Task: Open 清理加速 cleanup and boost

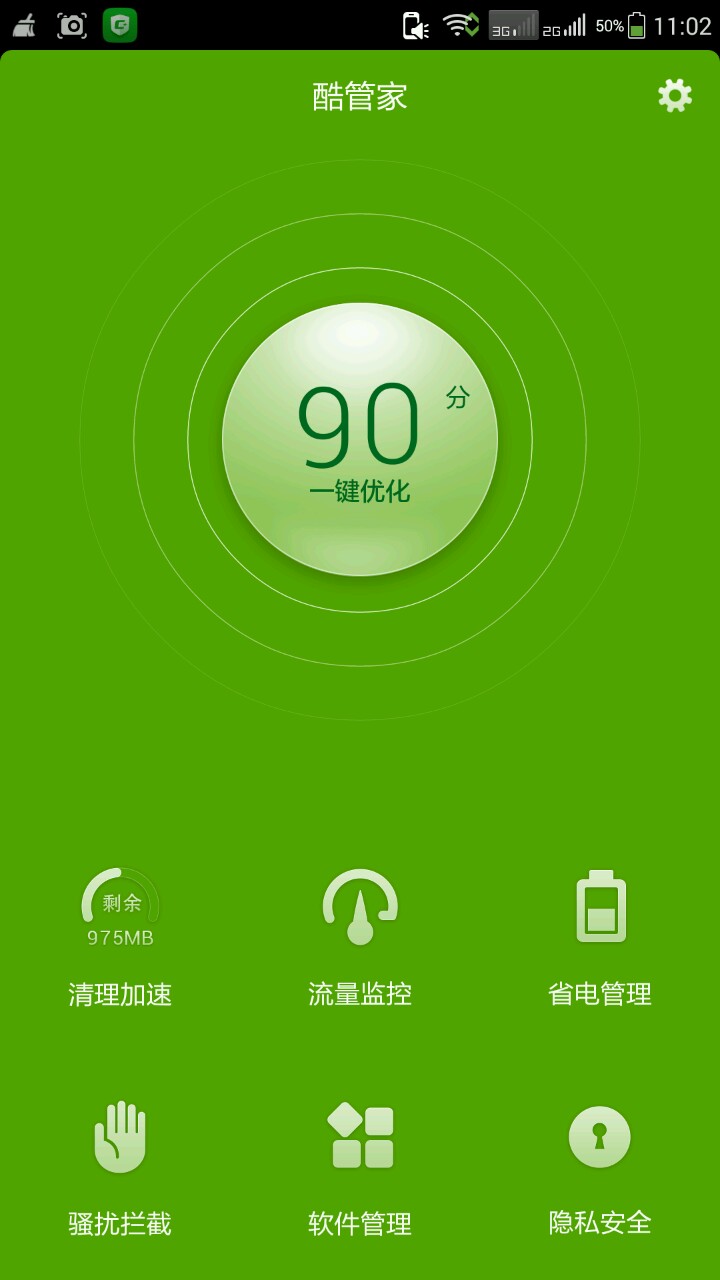Action: click(120, 937)
